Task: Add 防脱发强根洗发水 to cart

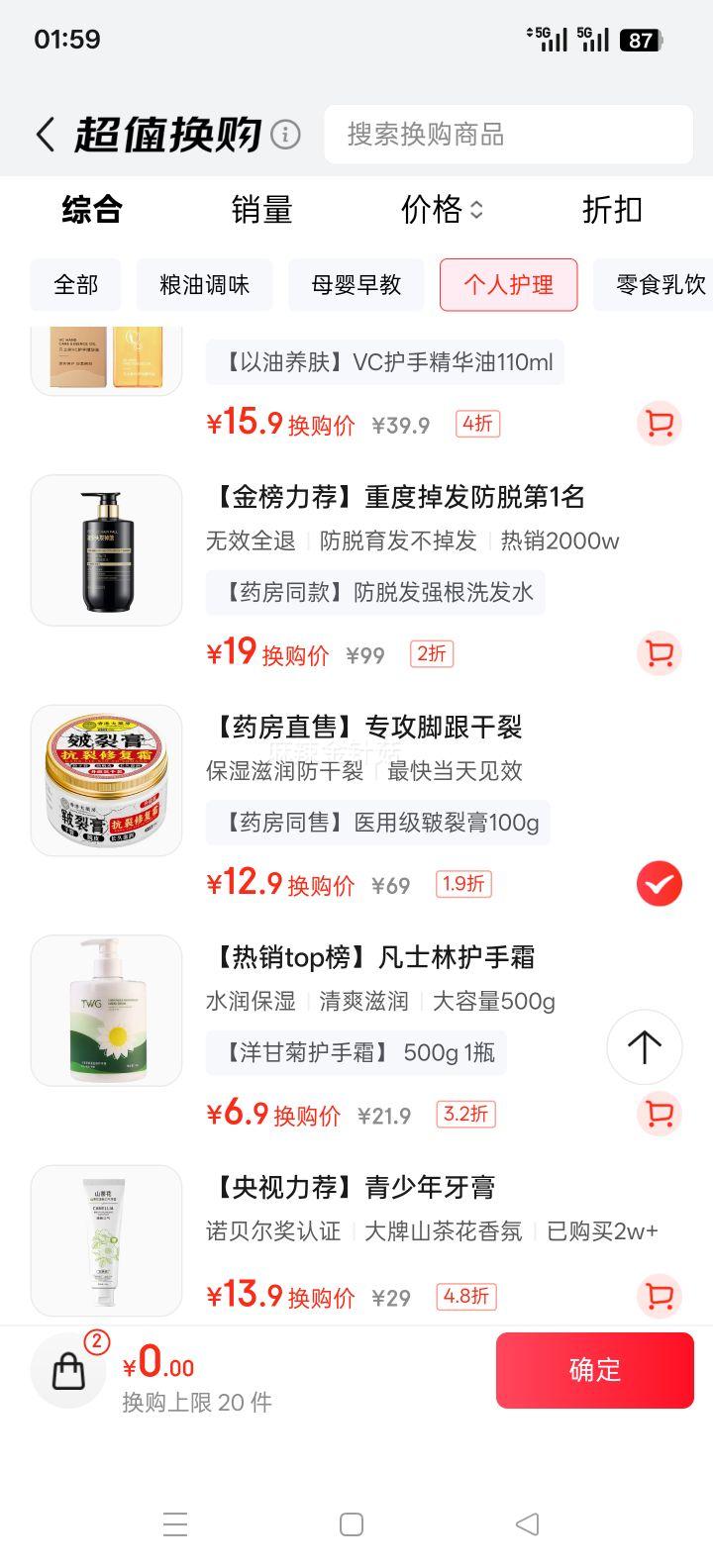Action: click(x=659, y=653)
